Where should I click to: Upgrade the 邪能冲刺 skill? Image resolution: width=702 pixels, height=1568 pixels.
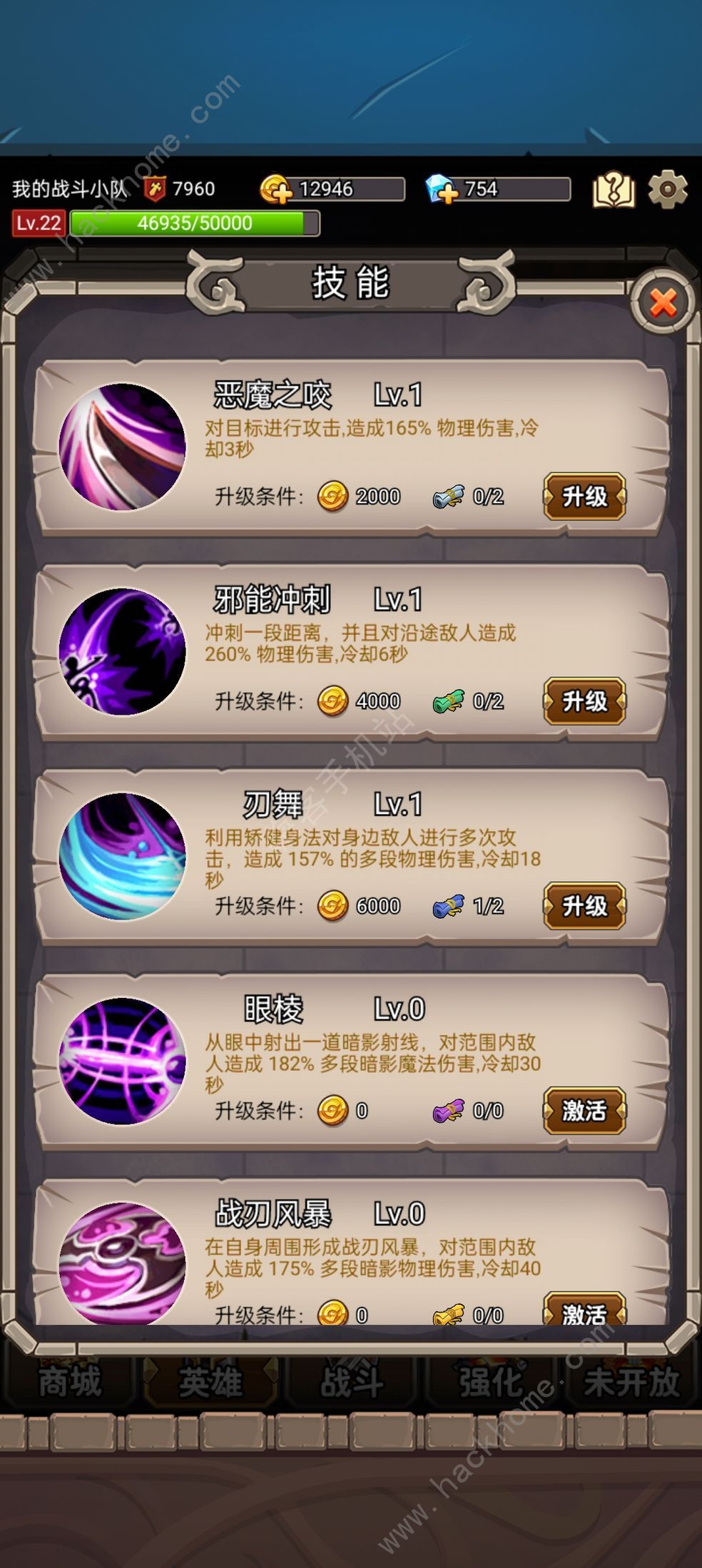pos(584,701)
